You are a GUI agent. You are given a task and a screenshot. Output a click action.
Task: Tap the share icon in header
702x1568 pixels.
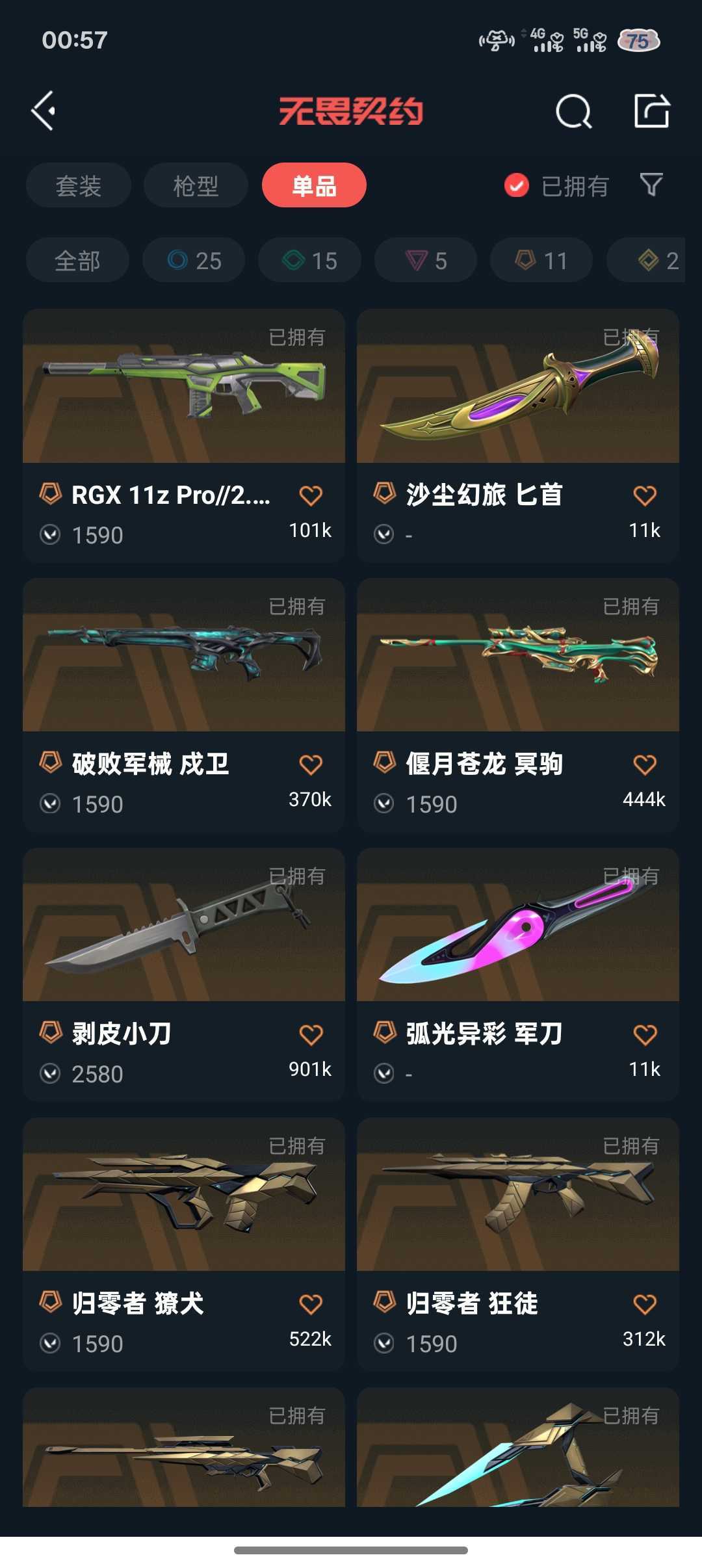tap(651, 111)
